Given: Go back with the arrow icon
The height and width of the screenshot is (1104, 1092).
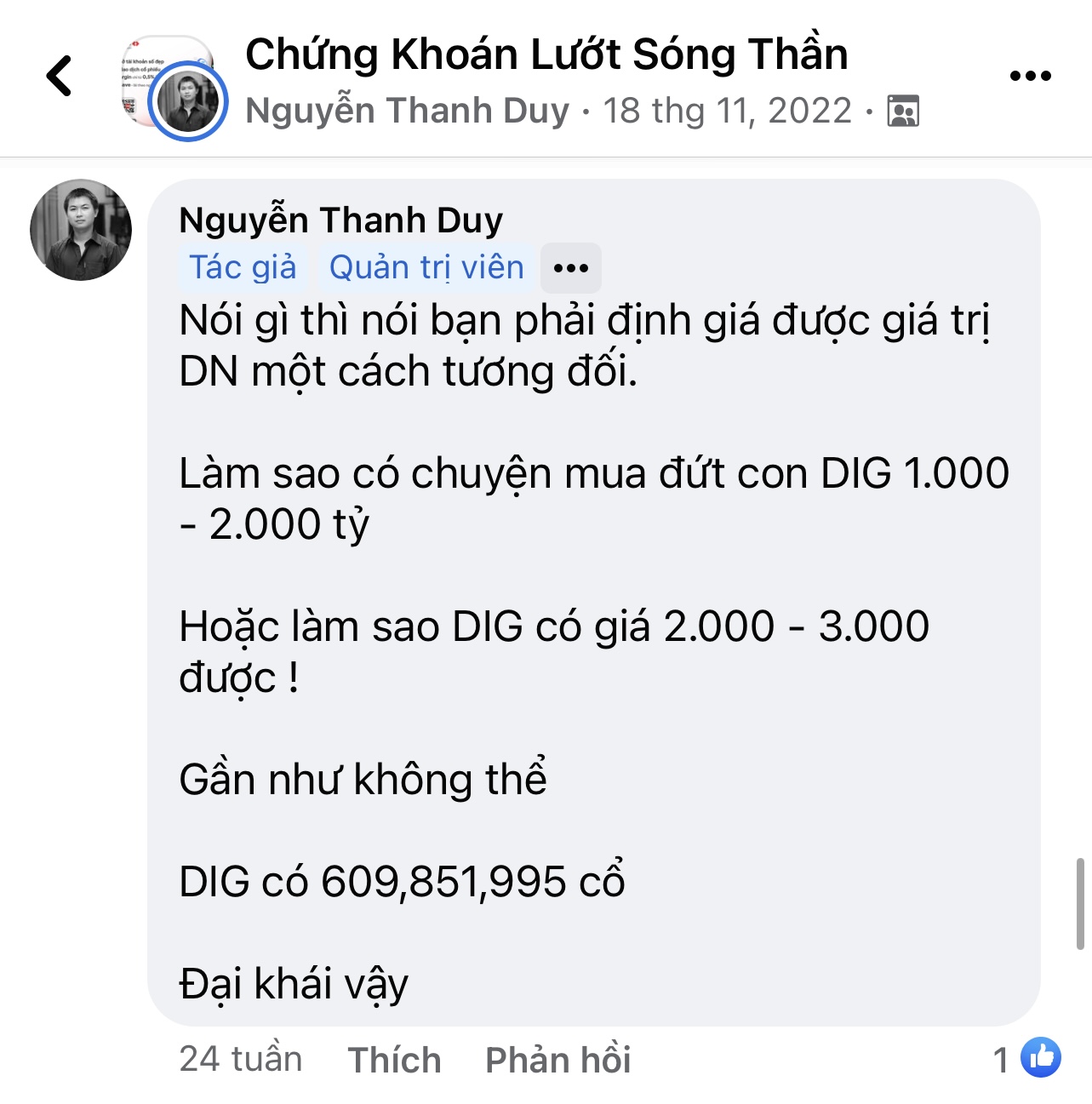Looking at the screenshot, I should [x=60, y=76].
